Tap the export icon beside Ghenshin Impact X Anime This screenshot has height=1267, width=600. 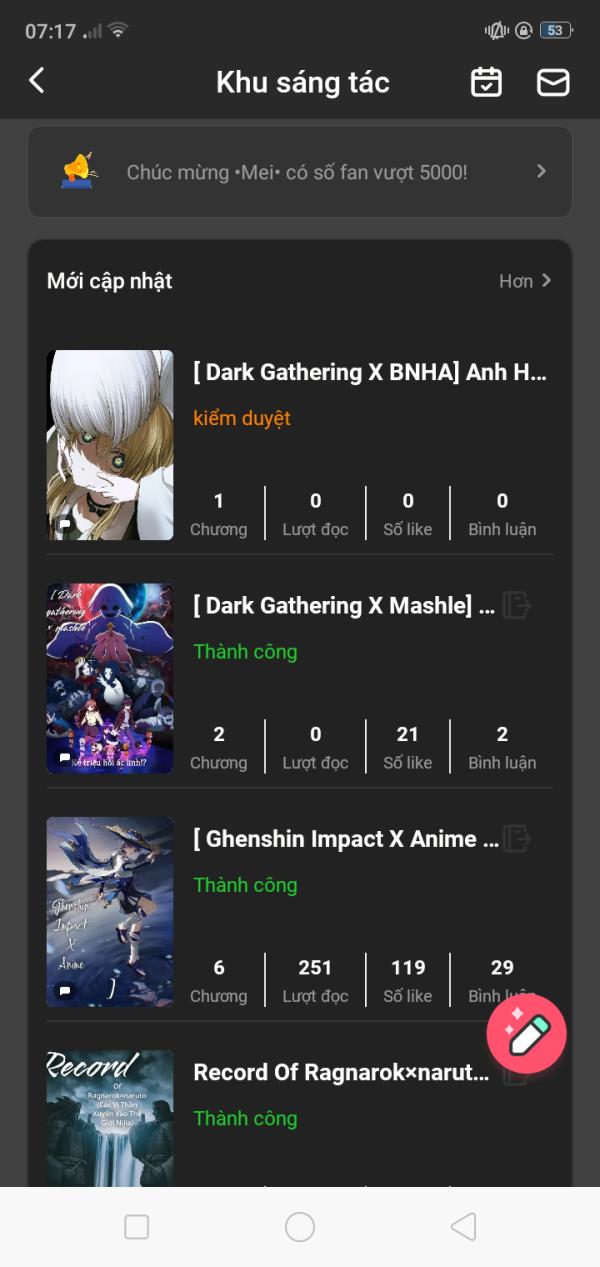coord(516,838)
